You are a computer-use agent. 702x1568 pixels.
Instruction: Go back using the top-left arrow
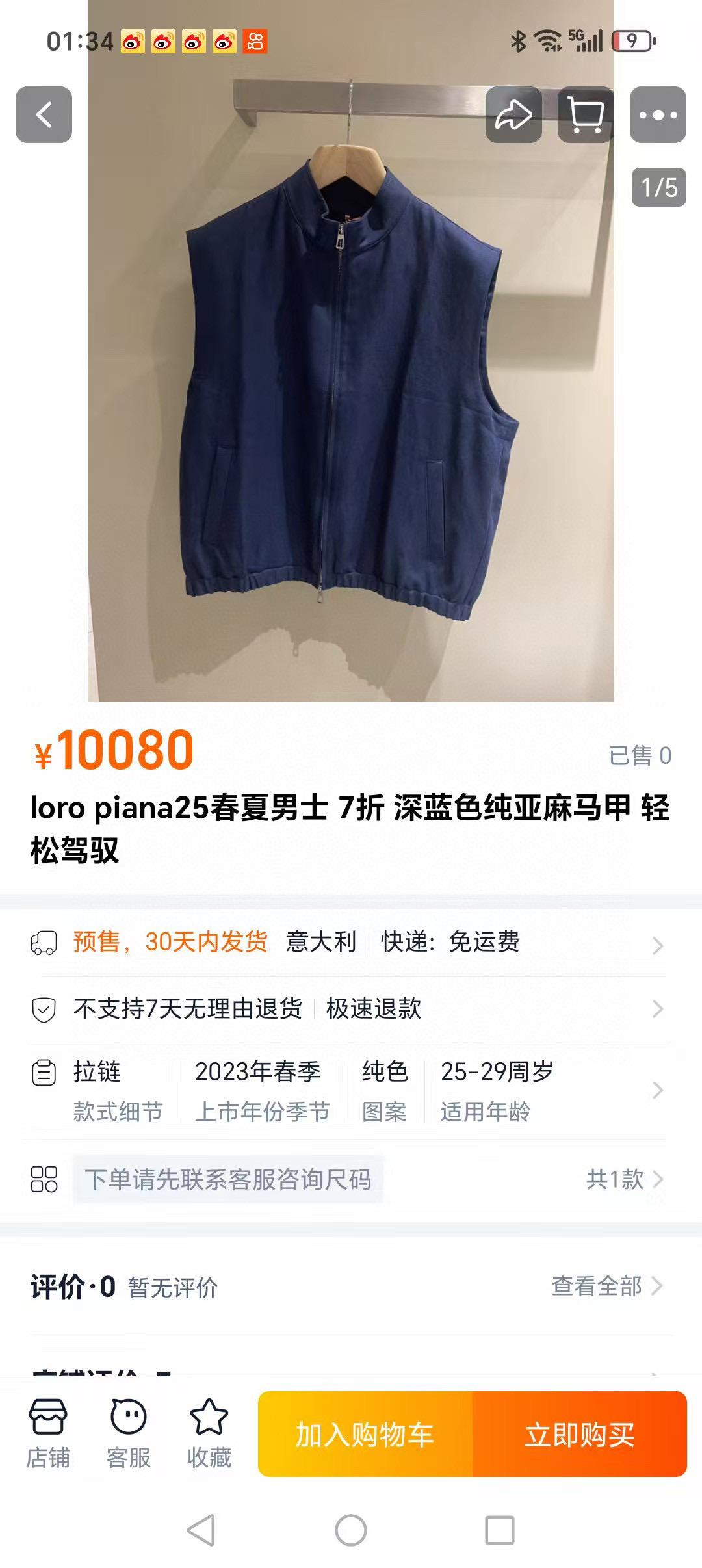(x=44, y=115)
